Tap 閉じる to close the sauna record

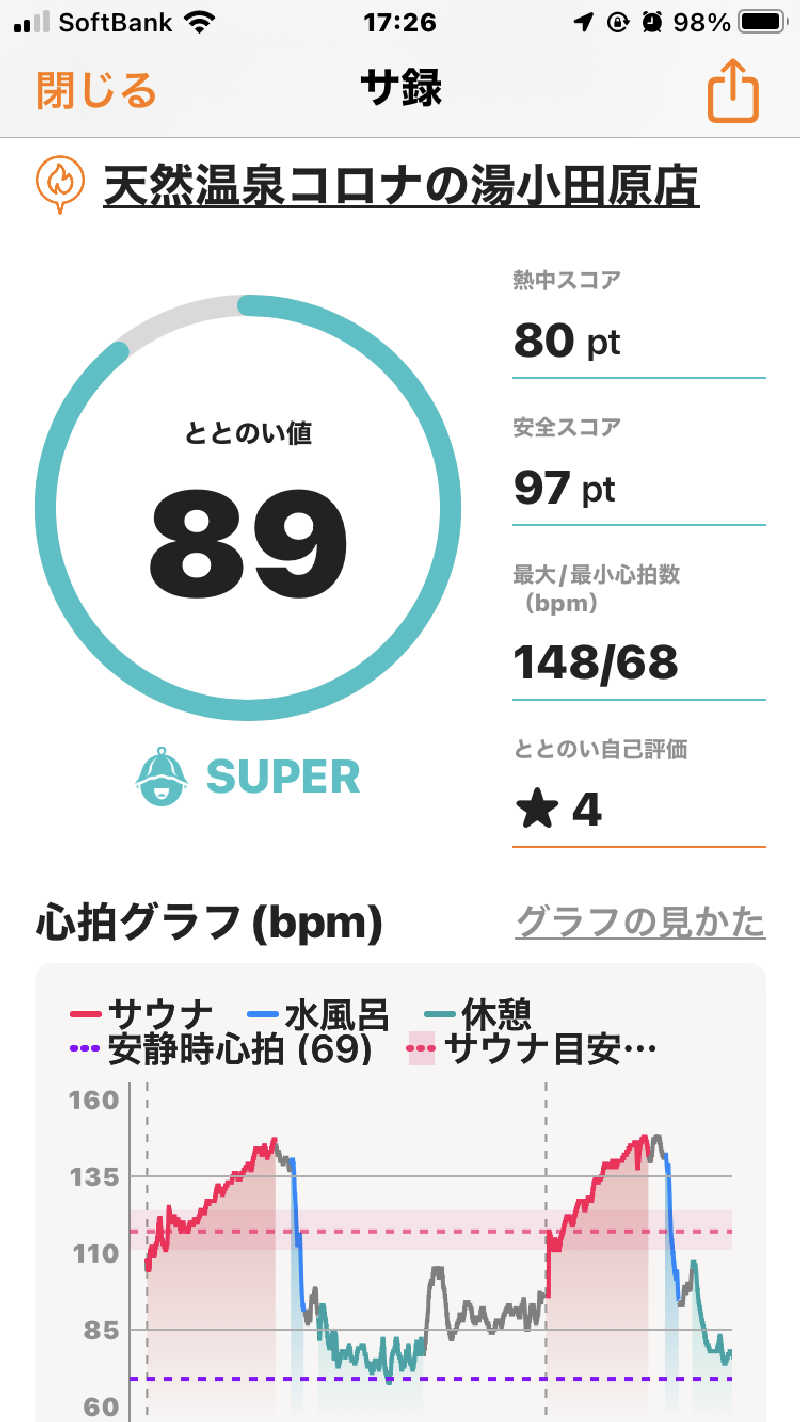(97, 91)
